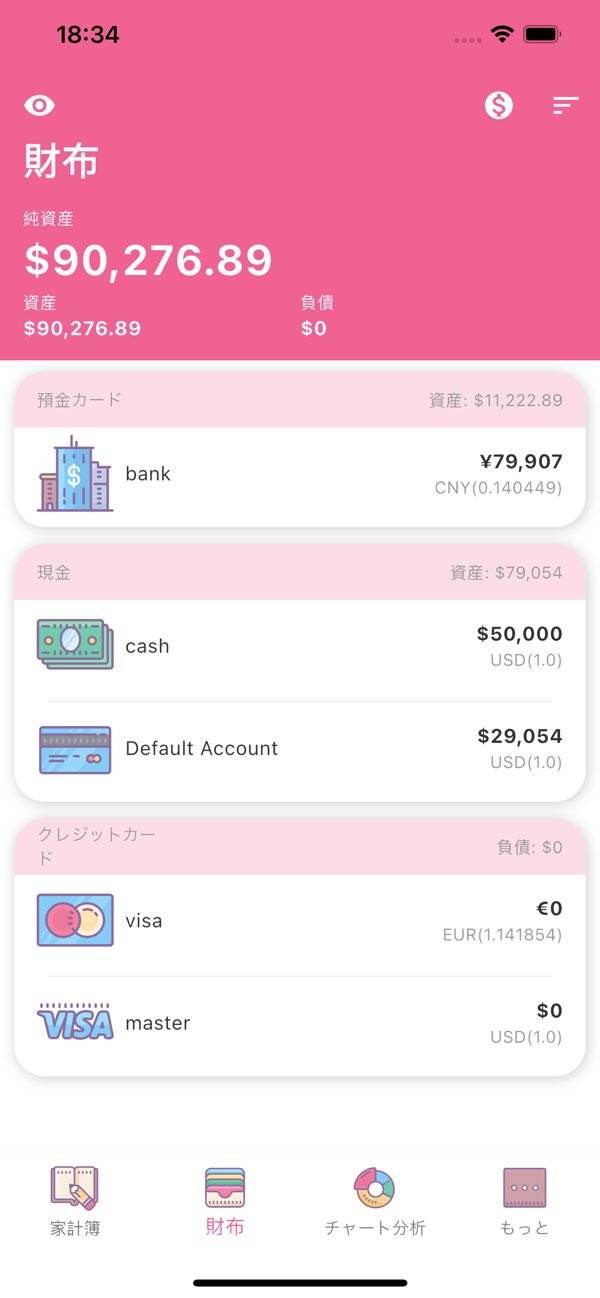Switch to the 家計簿 tab
This screenshot has width=600, height=1298.
(75, 1200)
